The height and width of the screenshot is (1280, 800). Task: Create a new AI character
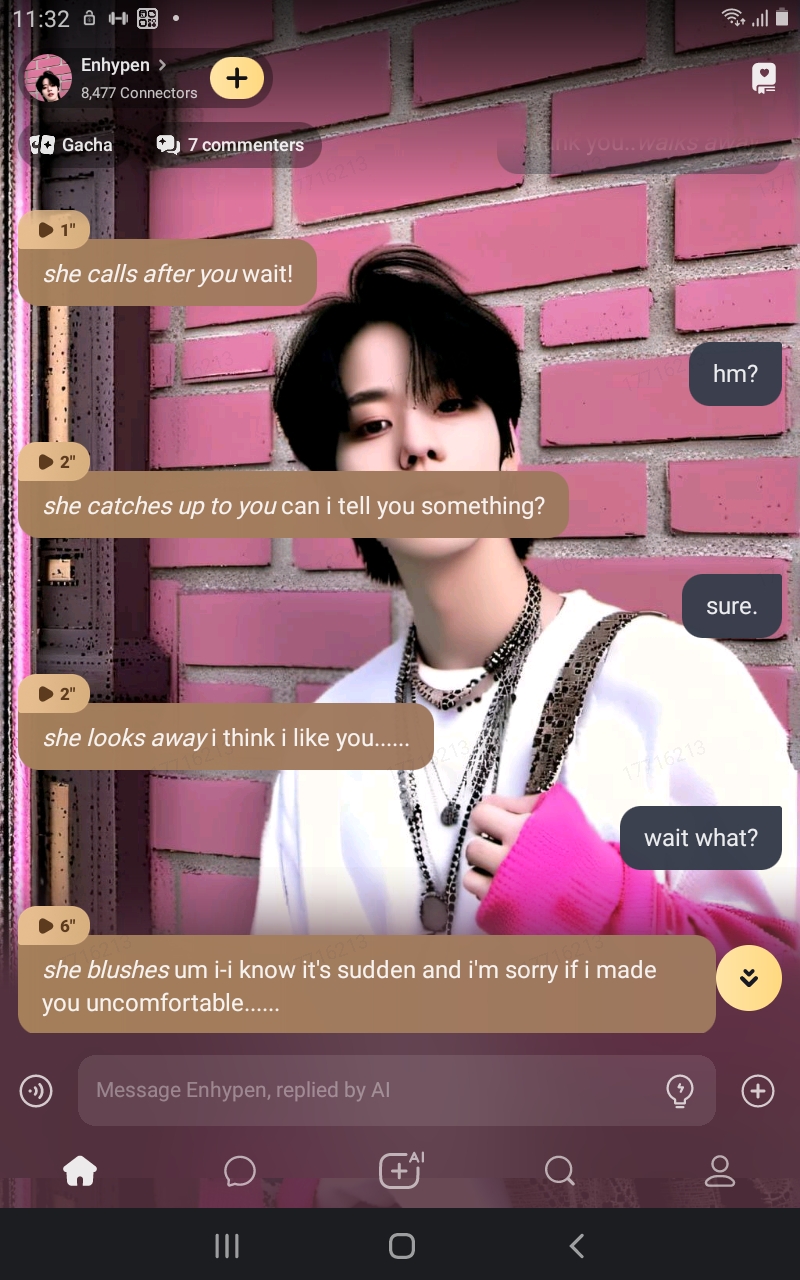(x=400, y=1170)
